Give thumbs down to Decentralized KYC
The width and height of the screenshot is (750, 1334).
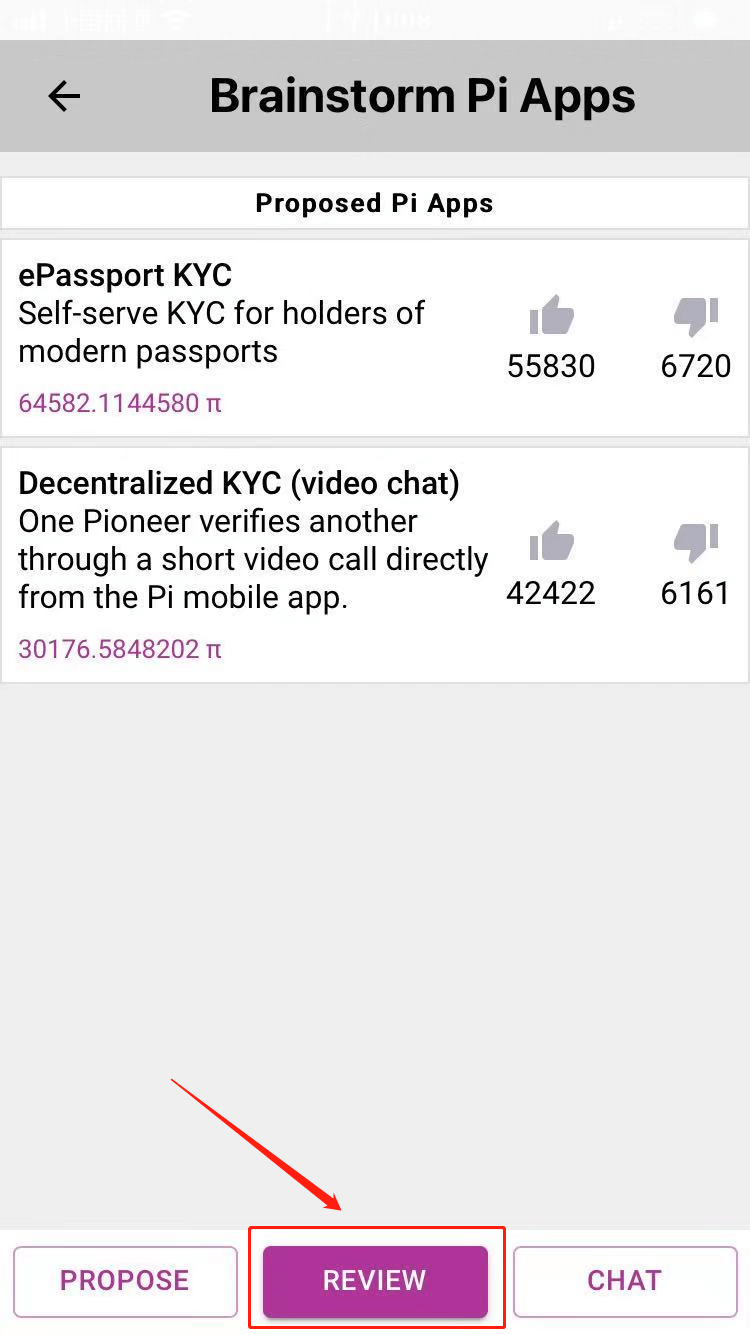pyautogui.click(x=696, y=543)
